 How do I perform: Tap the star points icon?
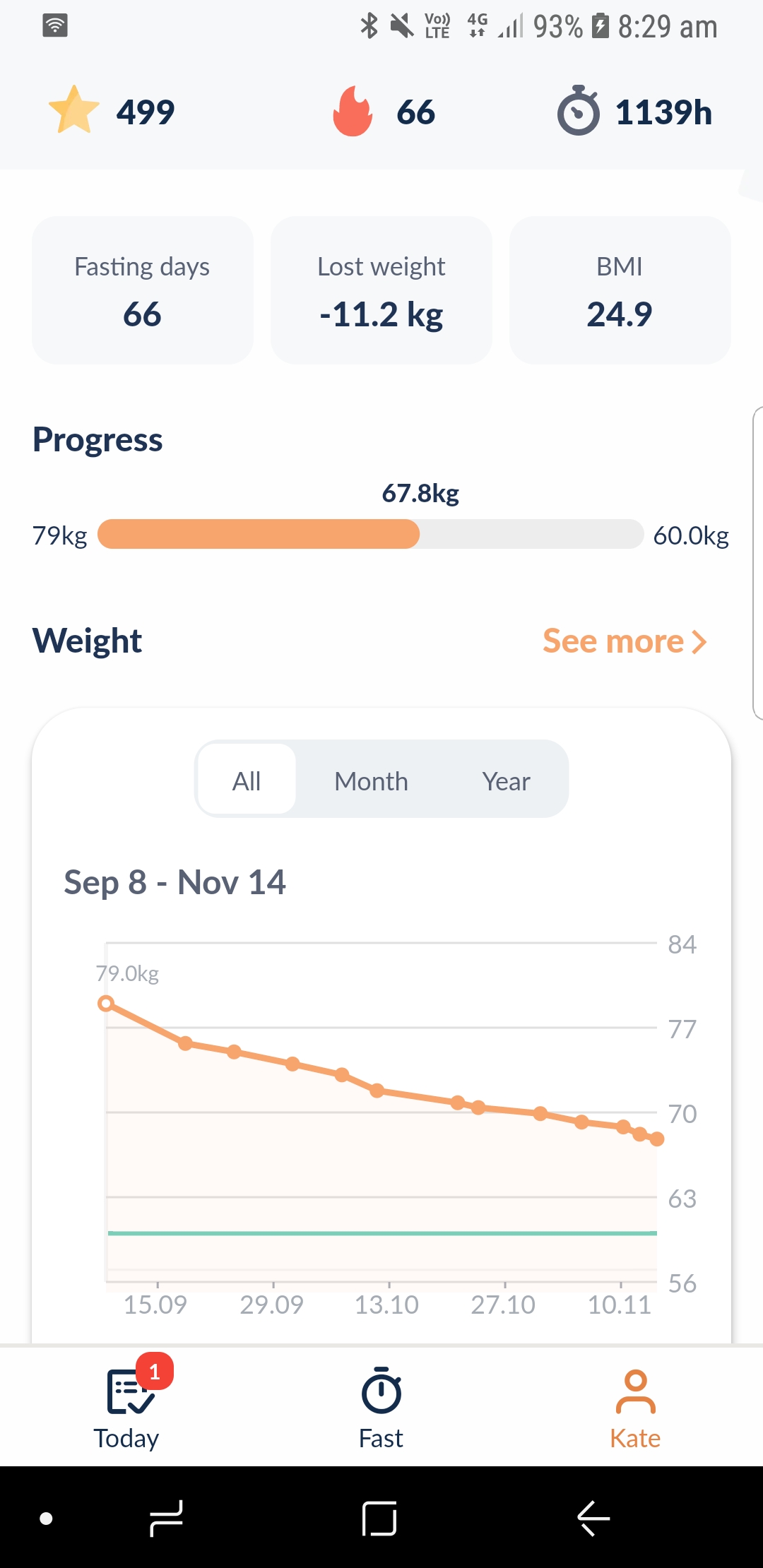pos(73,109)
